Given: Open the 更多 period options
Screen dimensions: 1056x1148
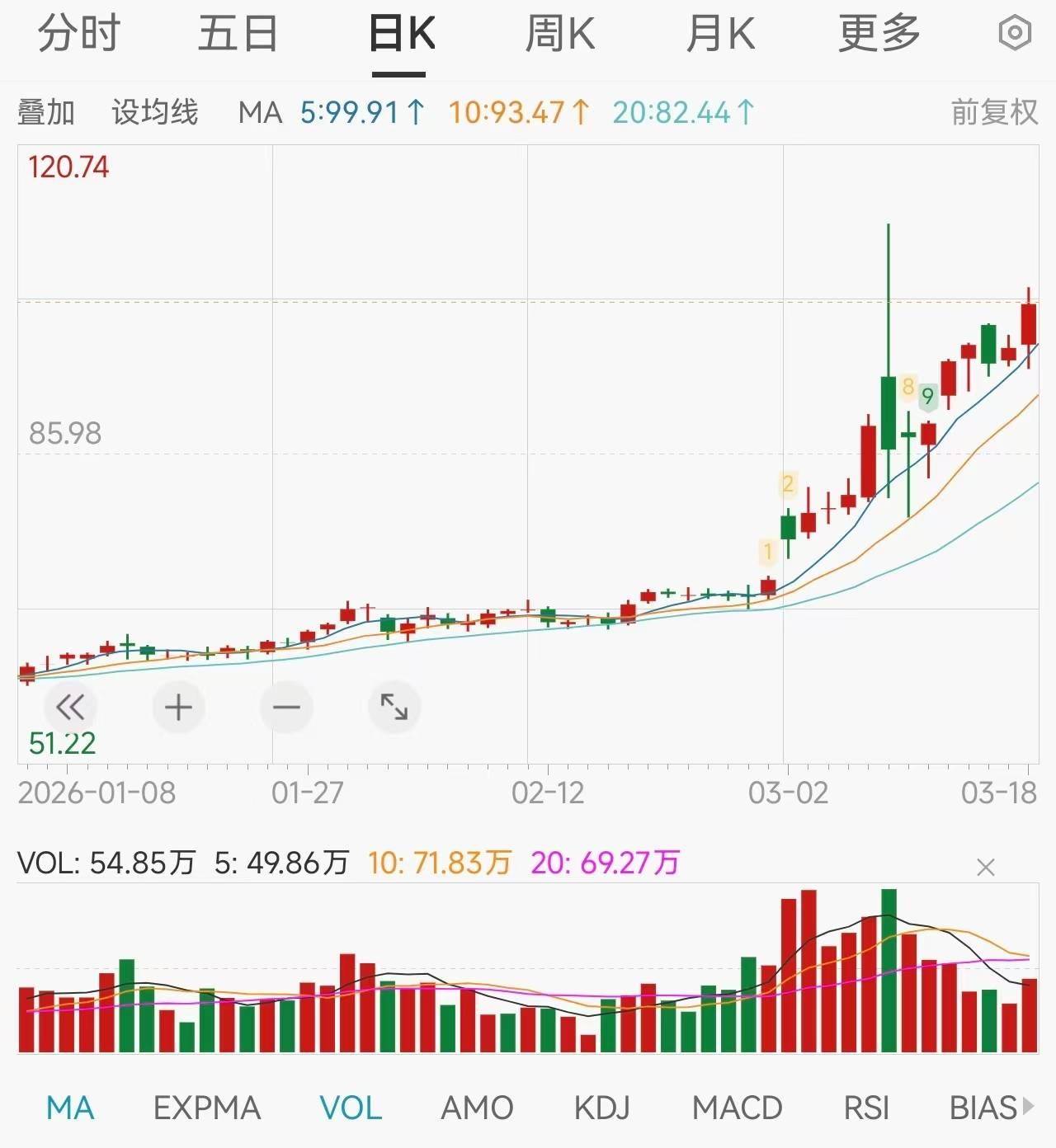Looking at the screenshot, I should click(x=879, y=35).
